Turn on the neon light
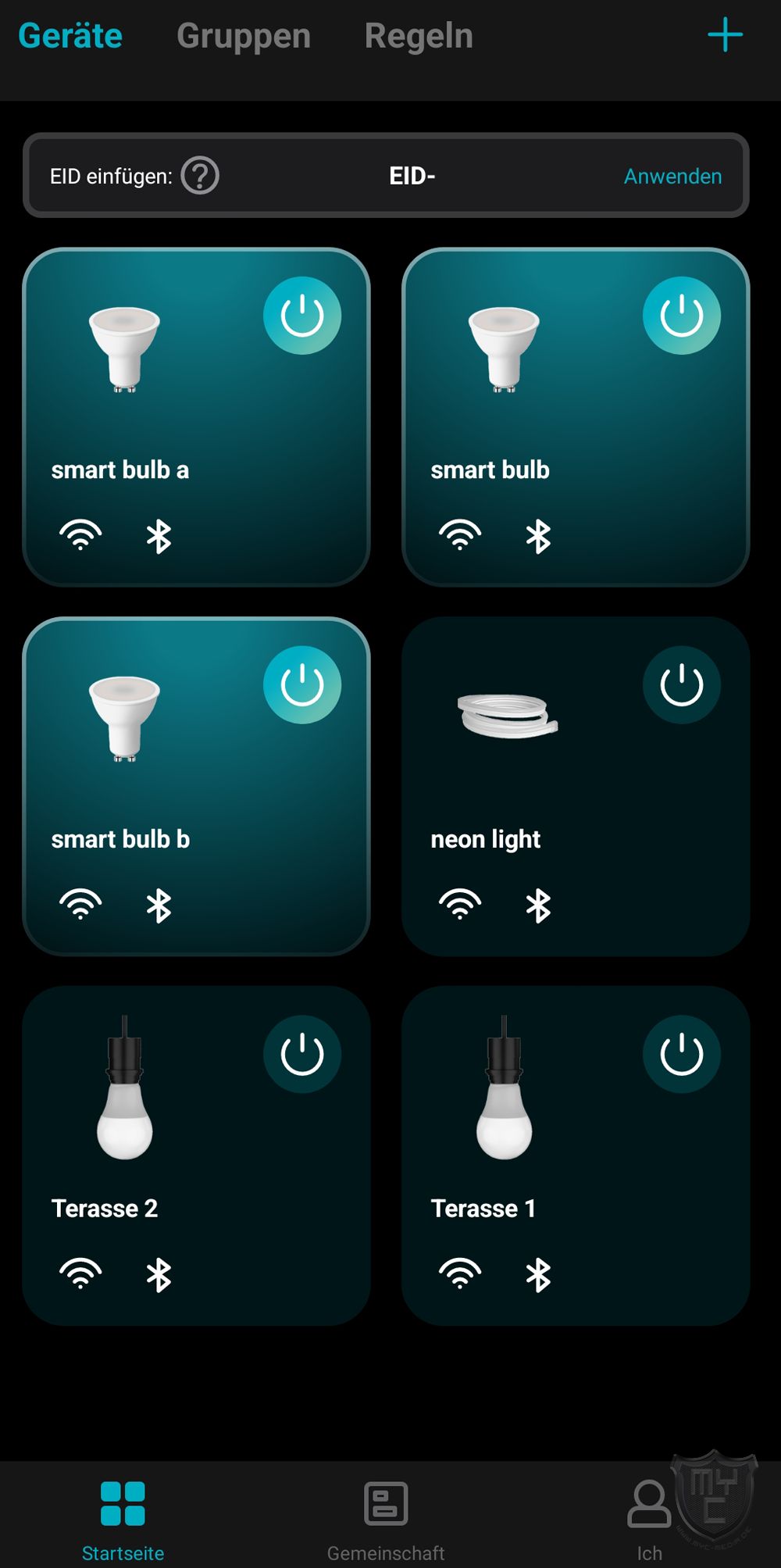Screen dimensions: 781x1568 (x=681, y=685)
